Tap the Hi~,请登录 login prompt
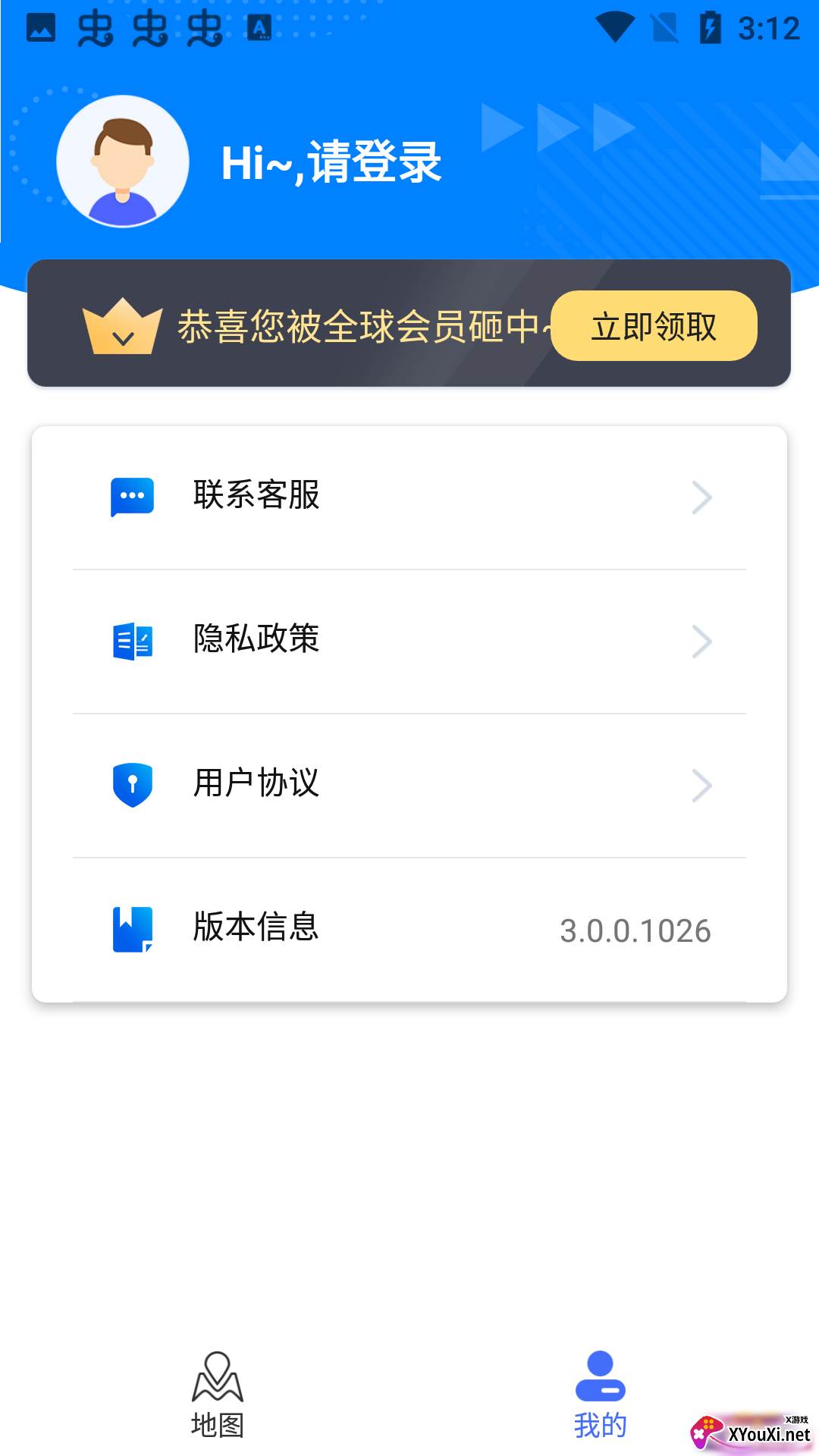This screenshot has width=819, height=1456. (331, 162)
